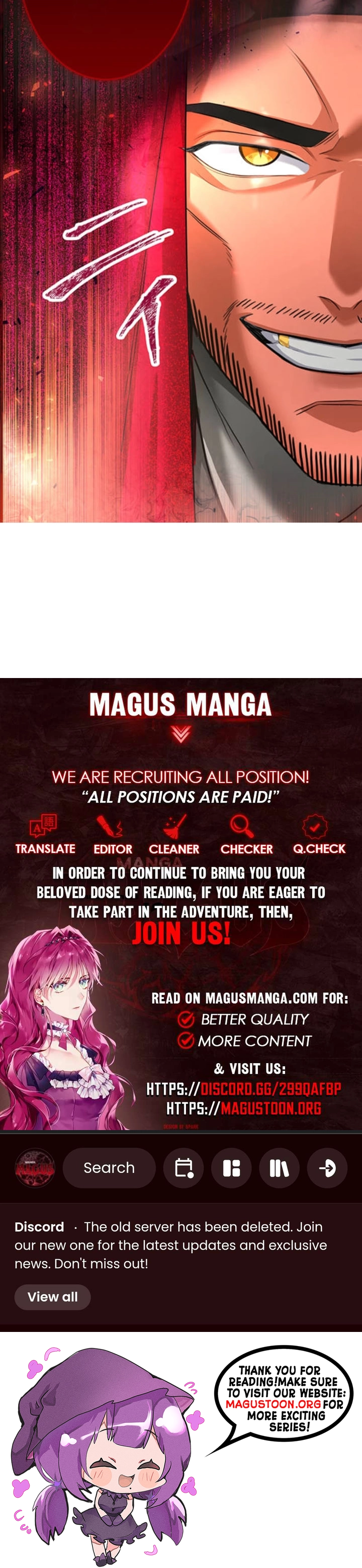Open the Search field
The width and height of the screenshot is (362, 1568).
click(109, 1168)
